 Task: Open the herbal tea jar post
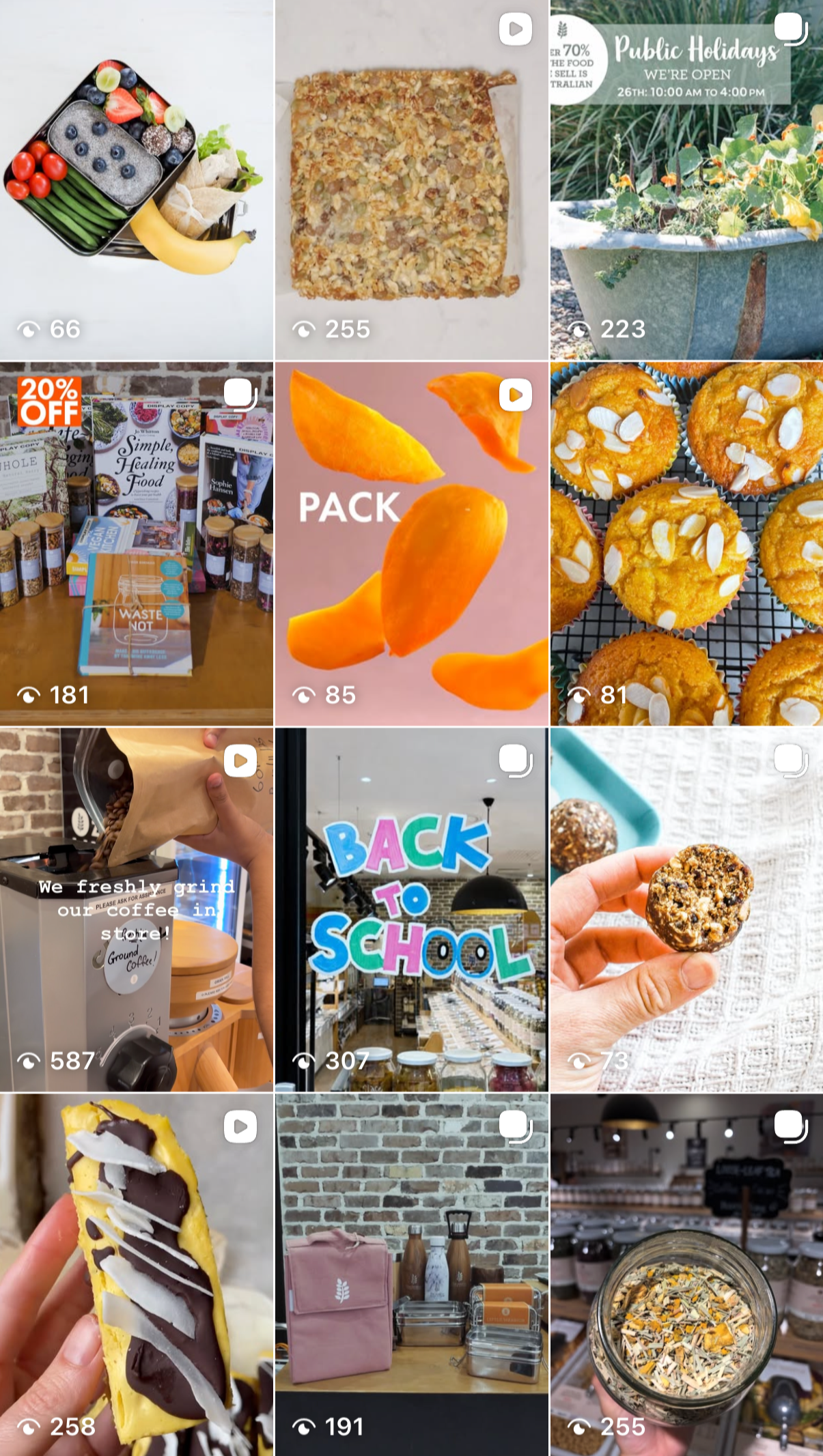coord(686,1274)
